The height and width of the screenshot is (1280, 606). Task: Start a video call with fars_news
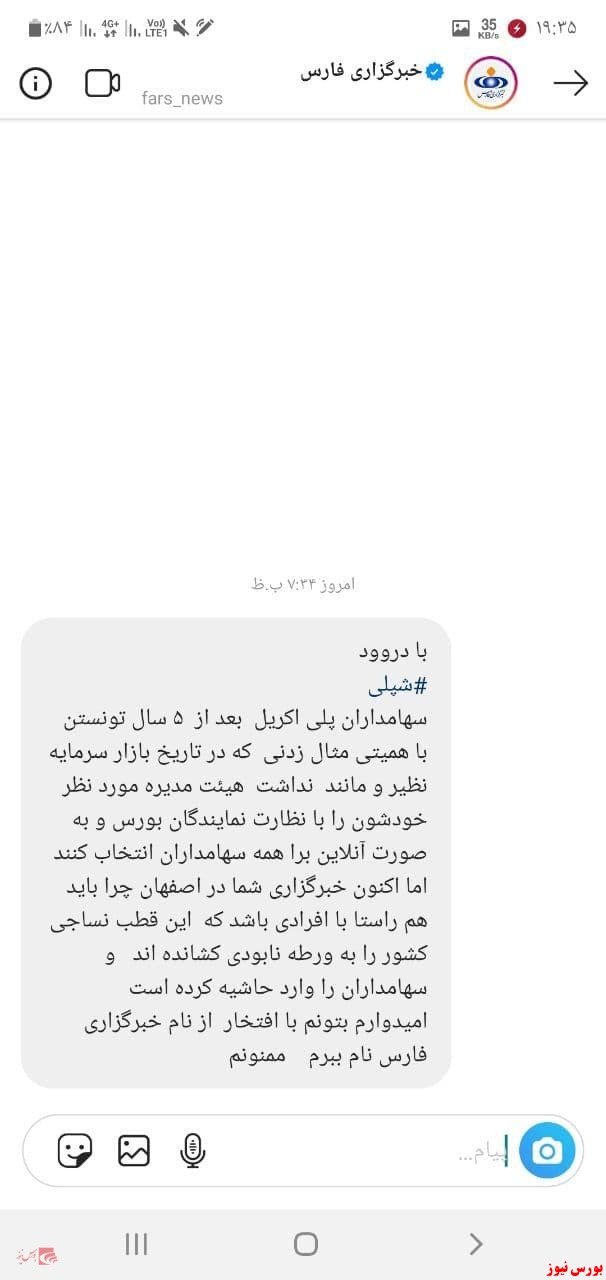coord(102,83)
